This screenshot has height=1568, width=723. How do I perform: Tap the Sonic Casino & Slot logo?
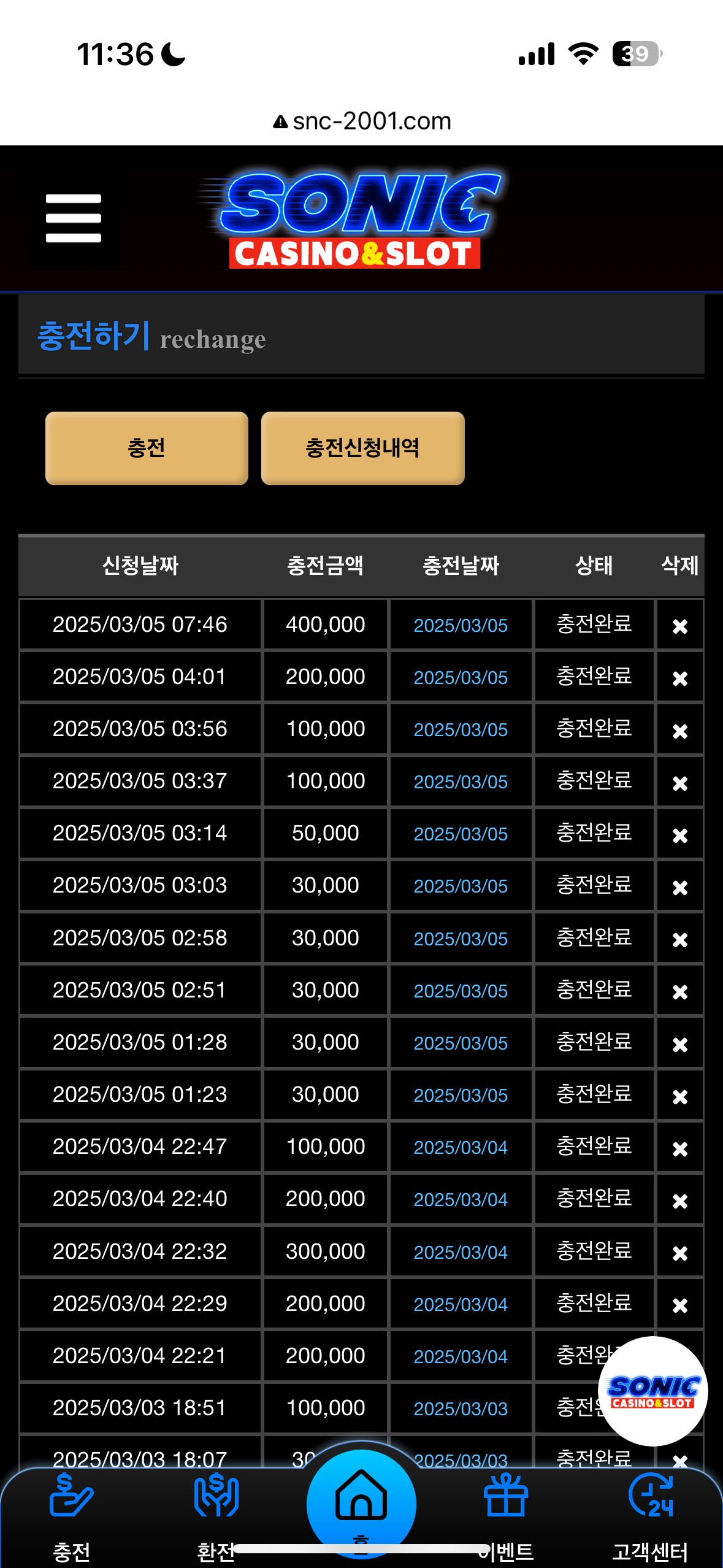pyautogui.click(x=356, y=220)
